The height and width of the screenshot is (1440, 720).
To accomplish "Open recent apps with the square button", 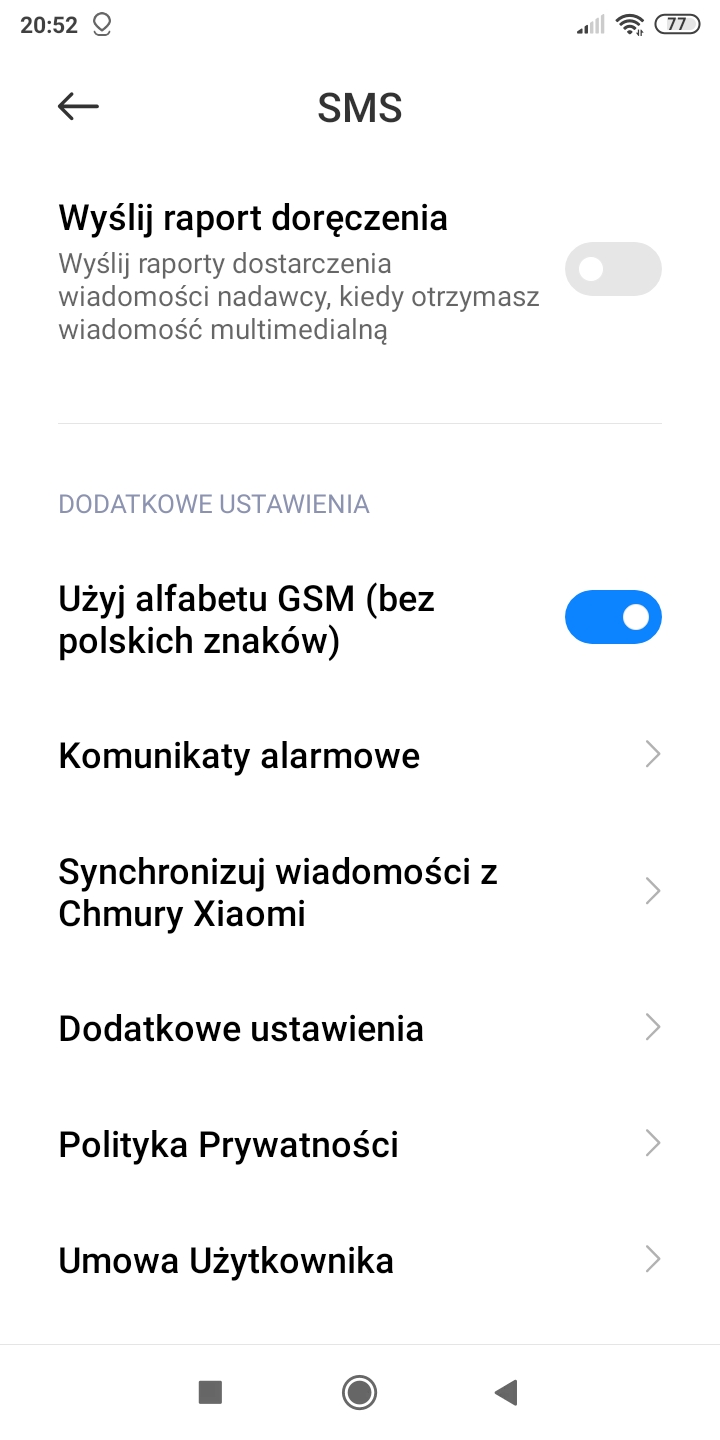I will tap(210, 1392).
